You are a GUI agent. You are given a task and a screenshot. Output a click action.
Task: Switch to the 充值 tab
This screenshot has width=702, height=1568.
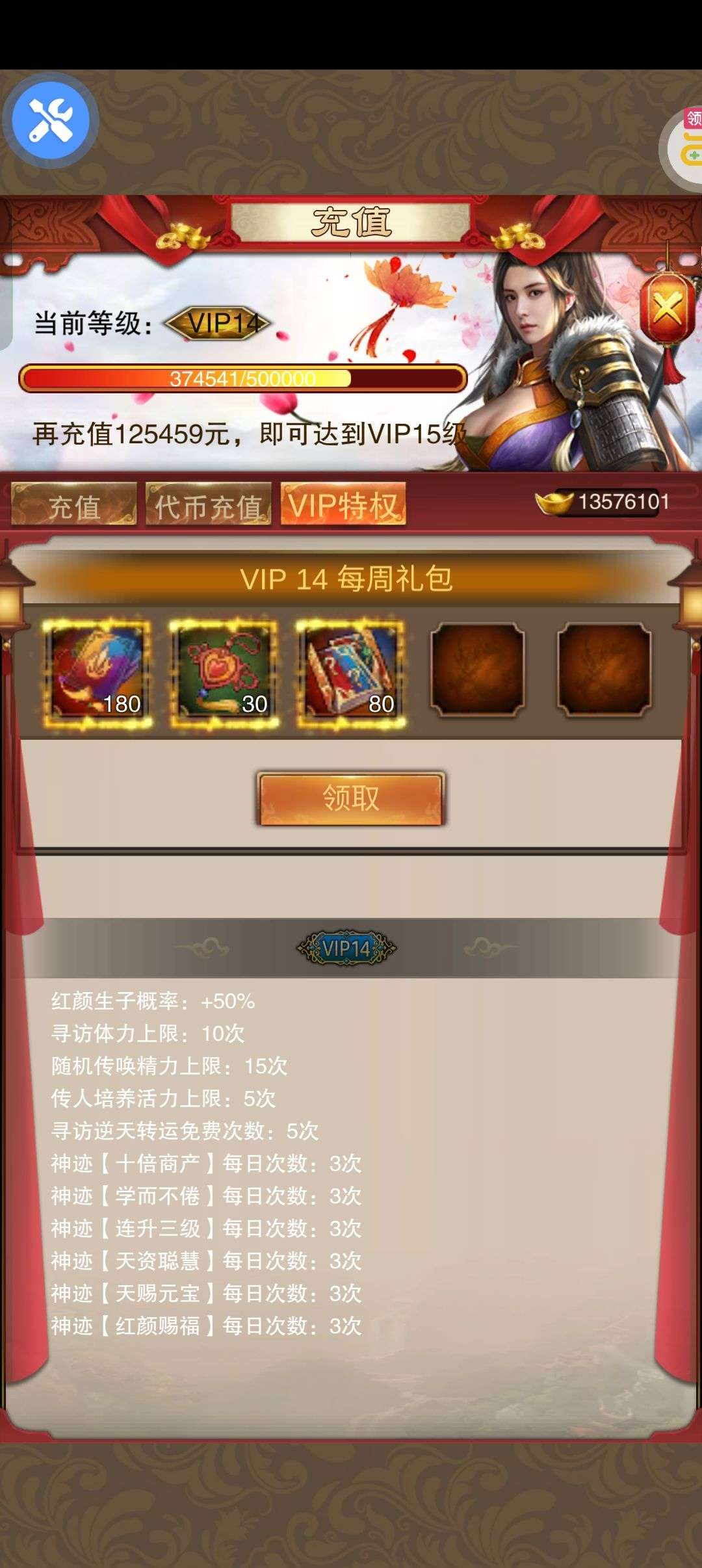[x=74, y=504]
